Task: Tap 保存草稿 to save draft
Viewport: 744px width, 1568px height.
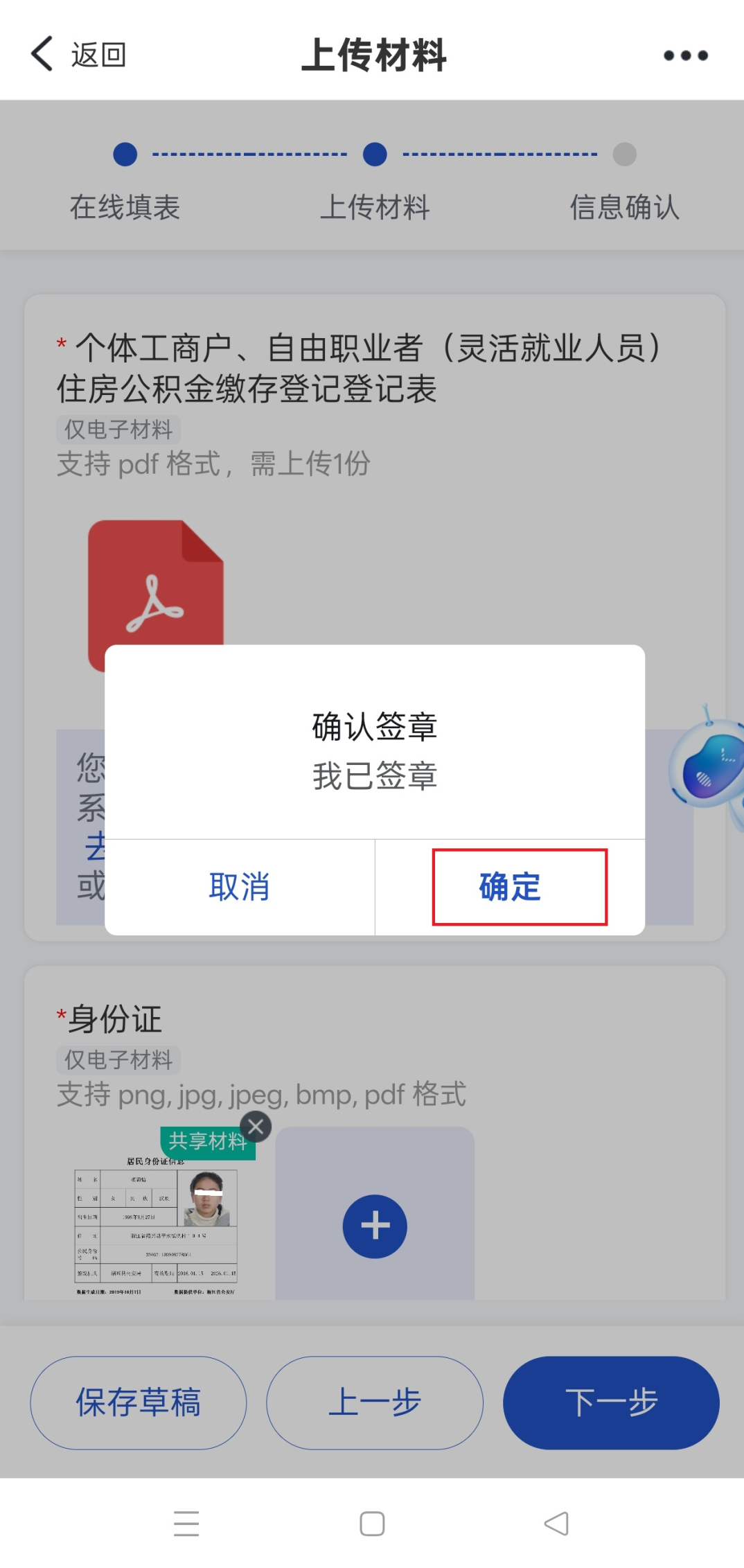Action: click(x=138, y=1402)
